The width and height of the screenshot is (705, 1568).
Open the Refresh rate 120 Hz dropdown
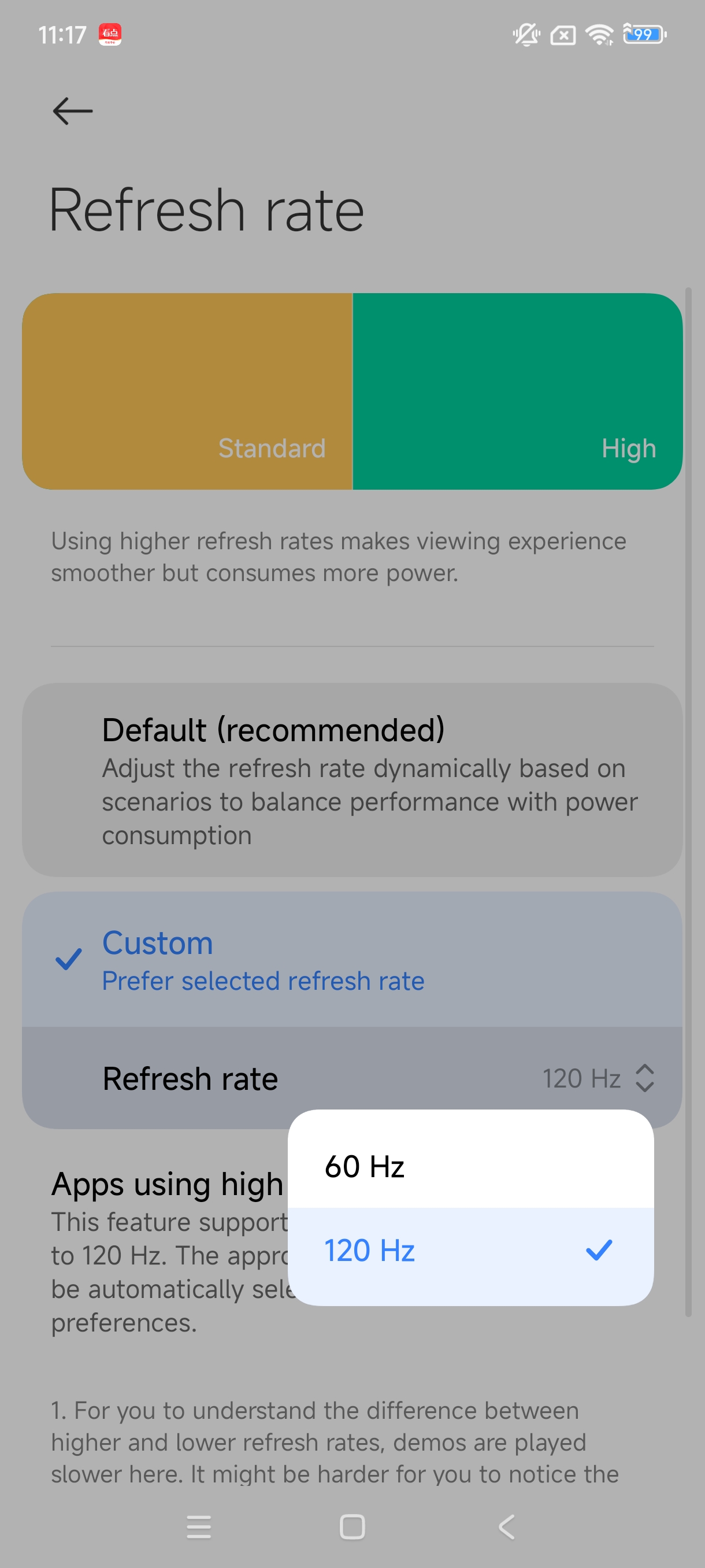click(x=597, y=1078)
